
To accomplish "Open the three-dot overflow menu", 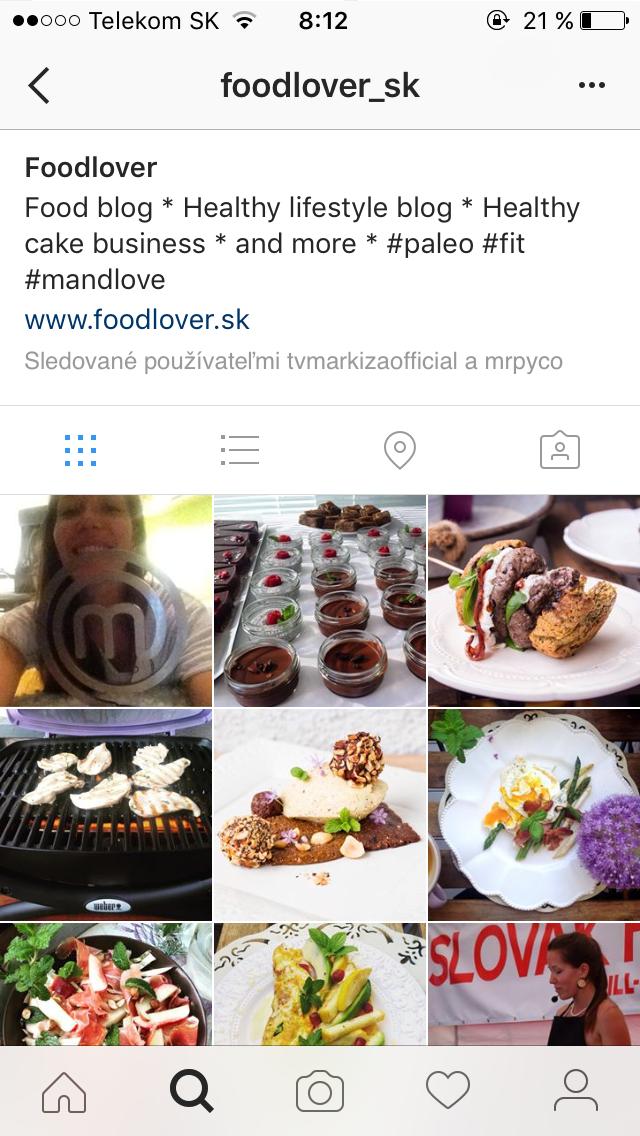I will pyautogui.click(x=592, y=86).
